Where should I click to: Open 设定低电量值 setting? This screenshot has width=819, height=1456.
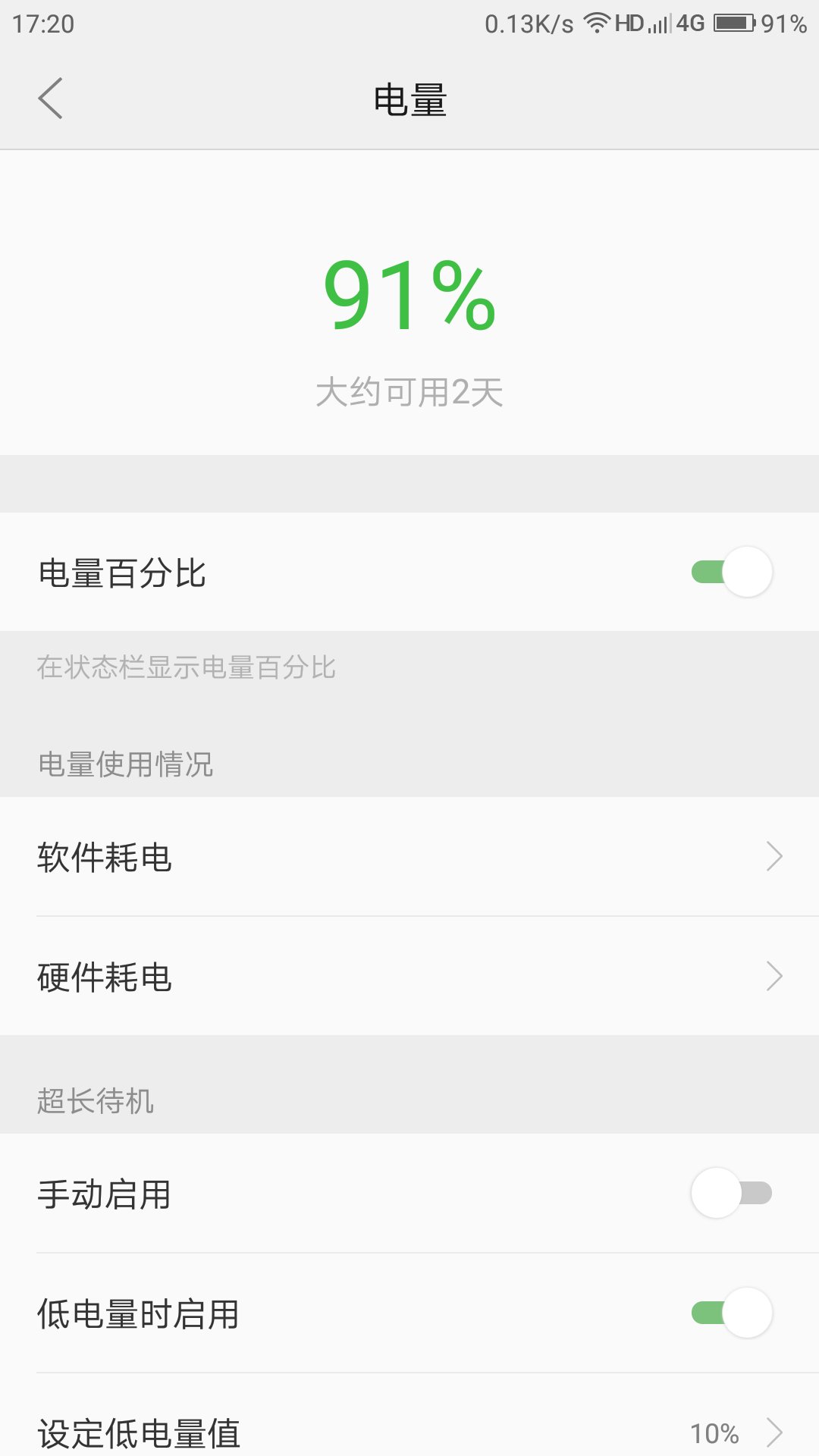409,1432
